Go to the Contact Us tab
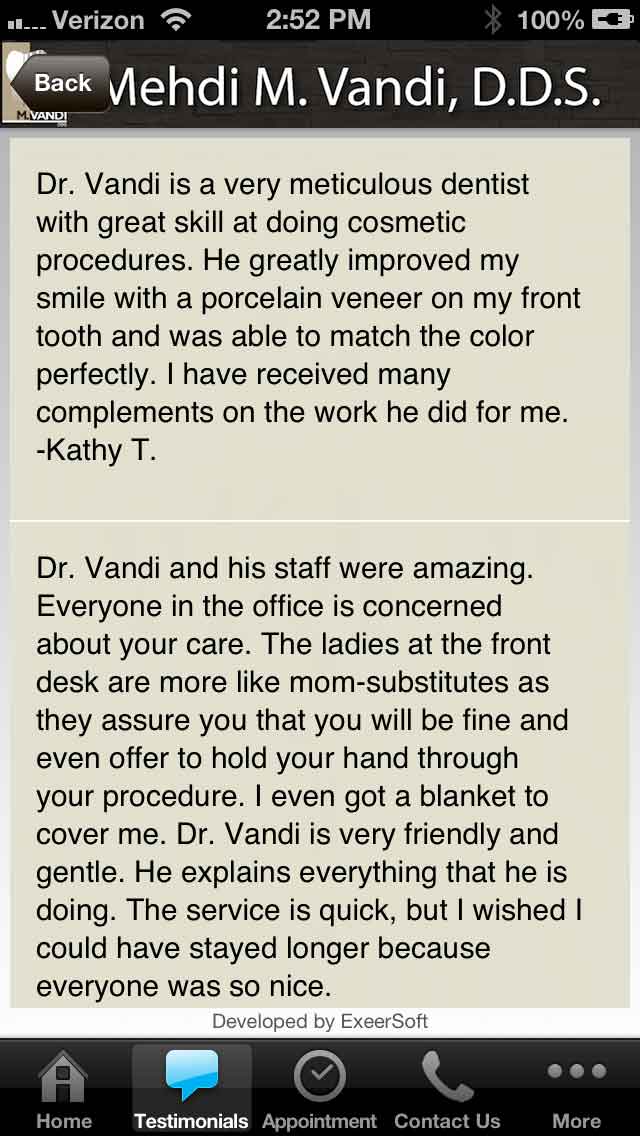The width and height of the screenshot is (640, 1136). coord(447,1088)
